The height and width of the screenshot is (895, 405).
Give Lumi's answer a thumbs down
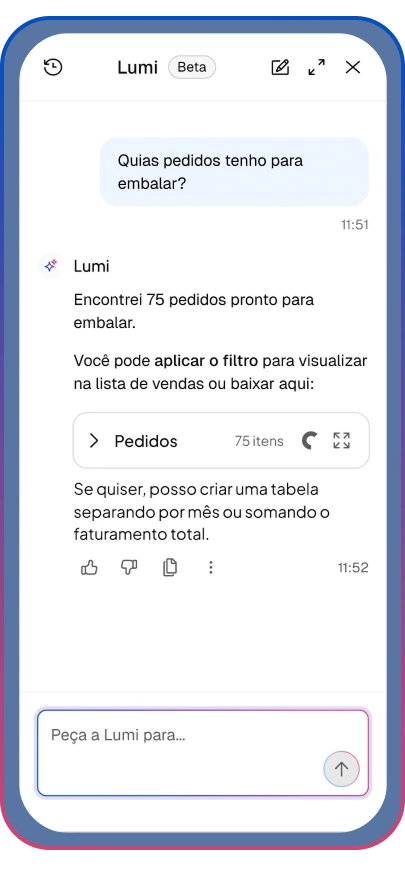click(x=129, y=567)
